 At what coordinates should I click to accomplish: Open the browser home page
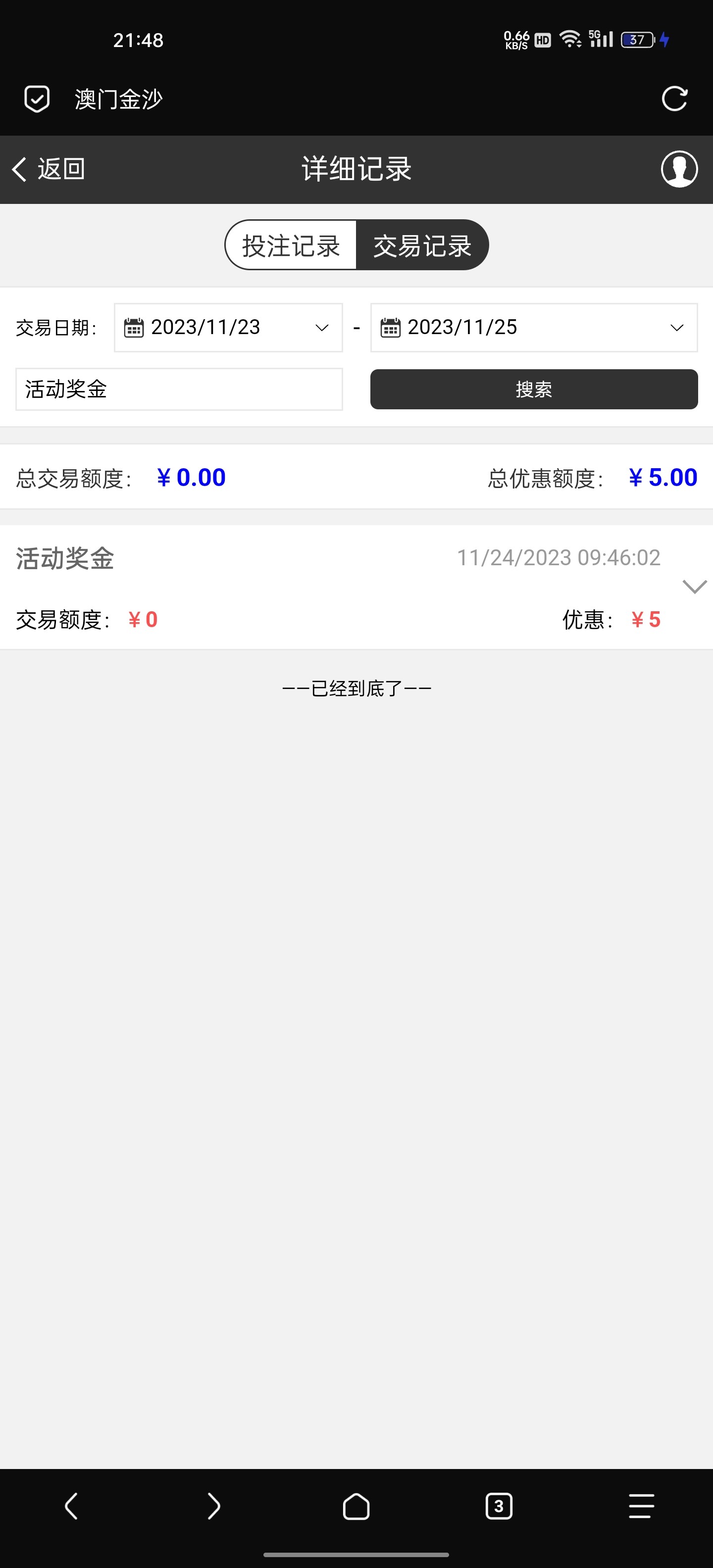tap(356, 1507)
